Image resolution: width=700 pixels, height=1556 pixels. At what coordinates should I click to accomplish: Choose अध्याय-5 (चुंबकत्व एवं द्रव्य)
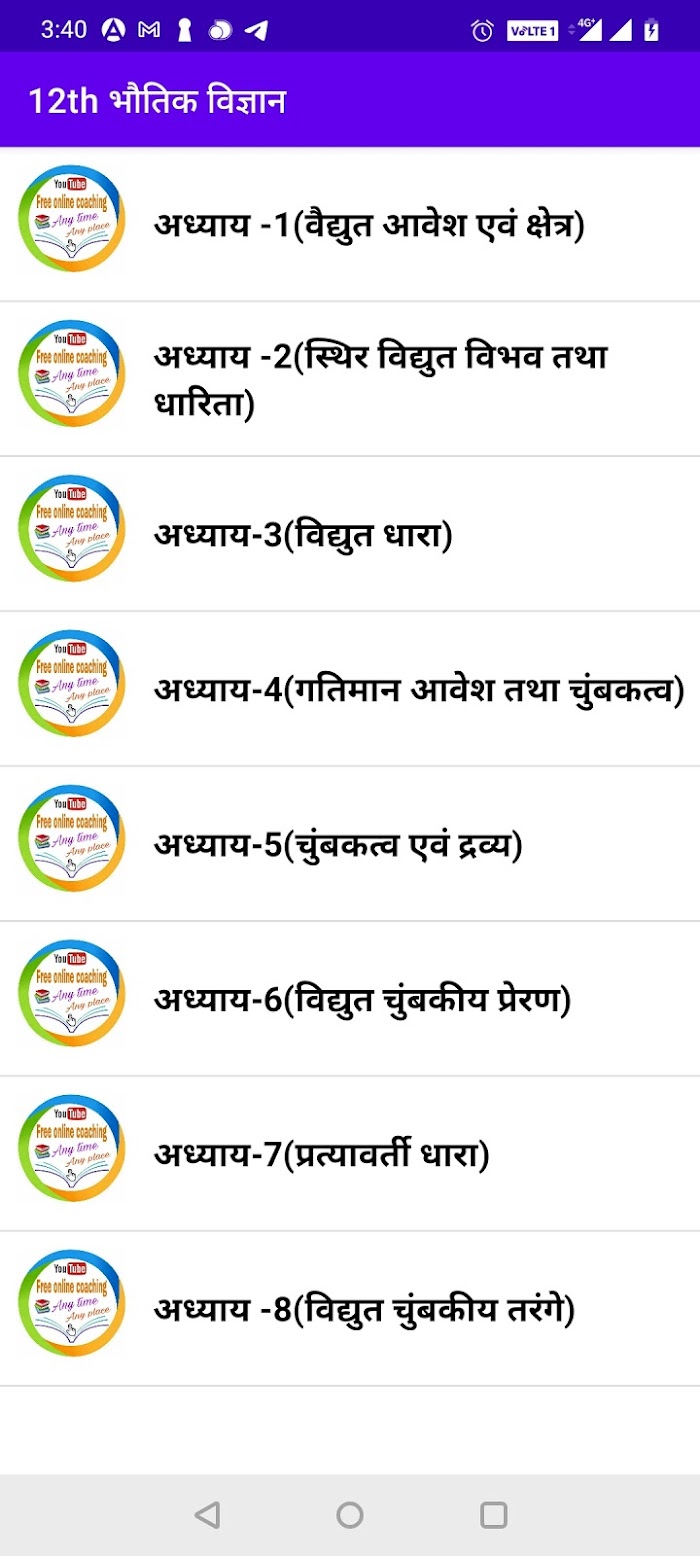click(x=350, y=844)
